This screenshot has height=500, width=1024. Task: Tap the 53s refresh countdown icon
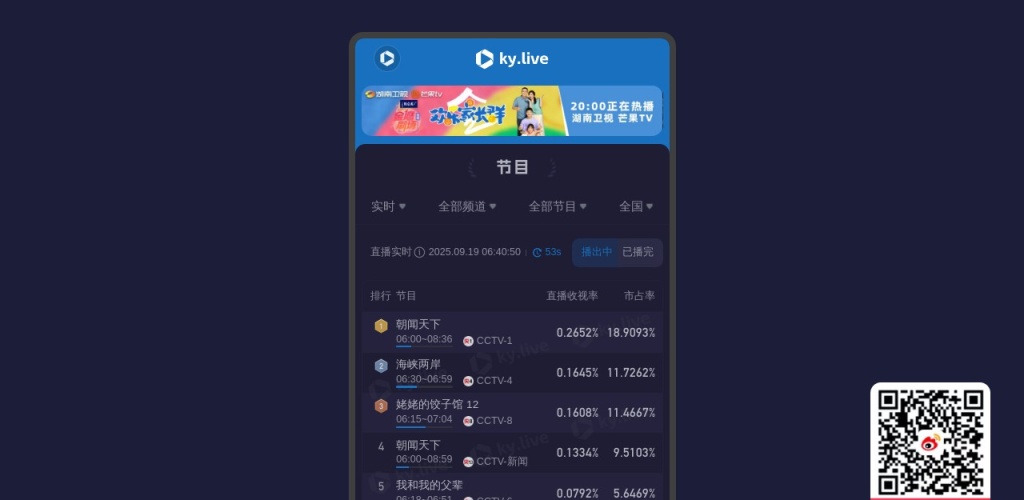click(537, 253)
